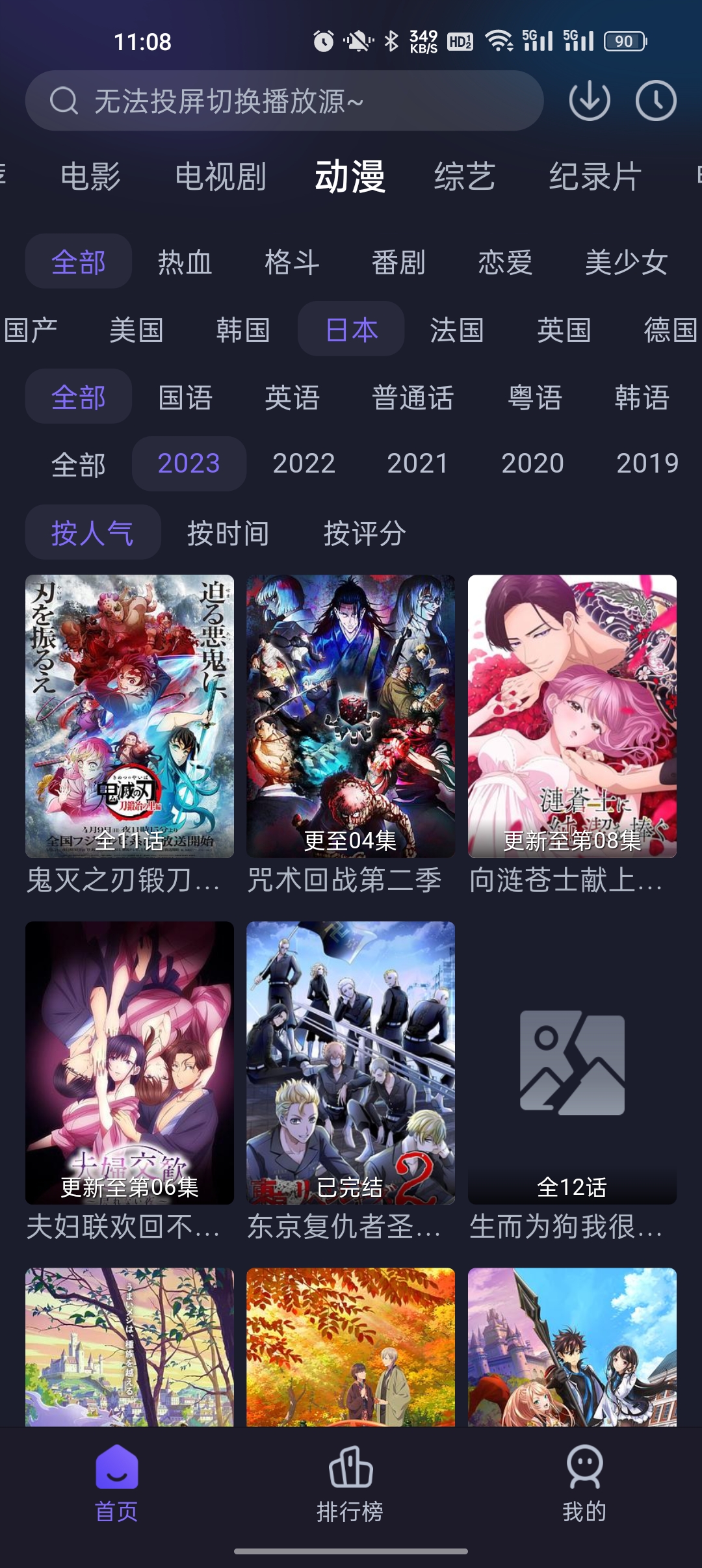Viewport: 702px width, 1568px height.
Task: Sort results by 按评分 rating
Action: (x=367, y=533)
